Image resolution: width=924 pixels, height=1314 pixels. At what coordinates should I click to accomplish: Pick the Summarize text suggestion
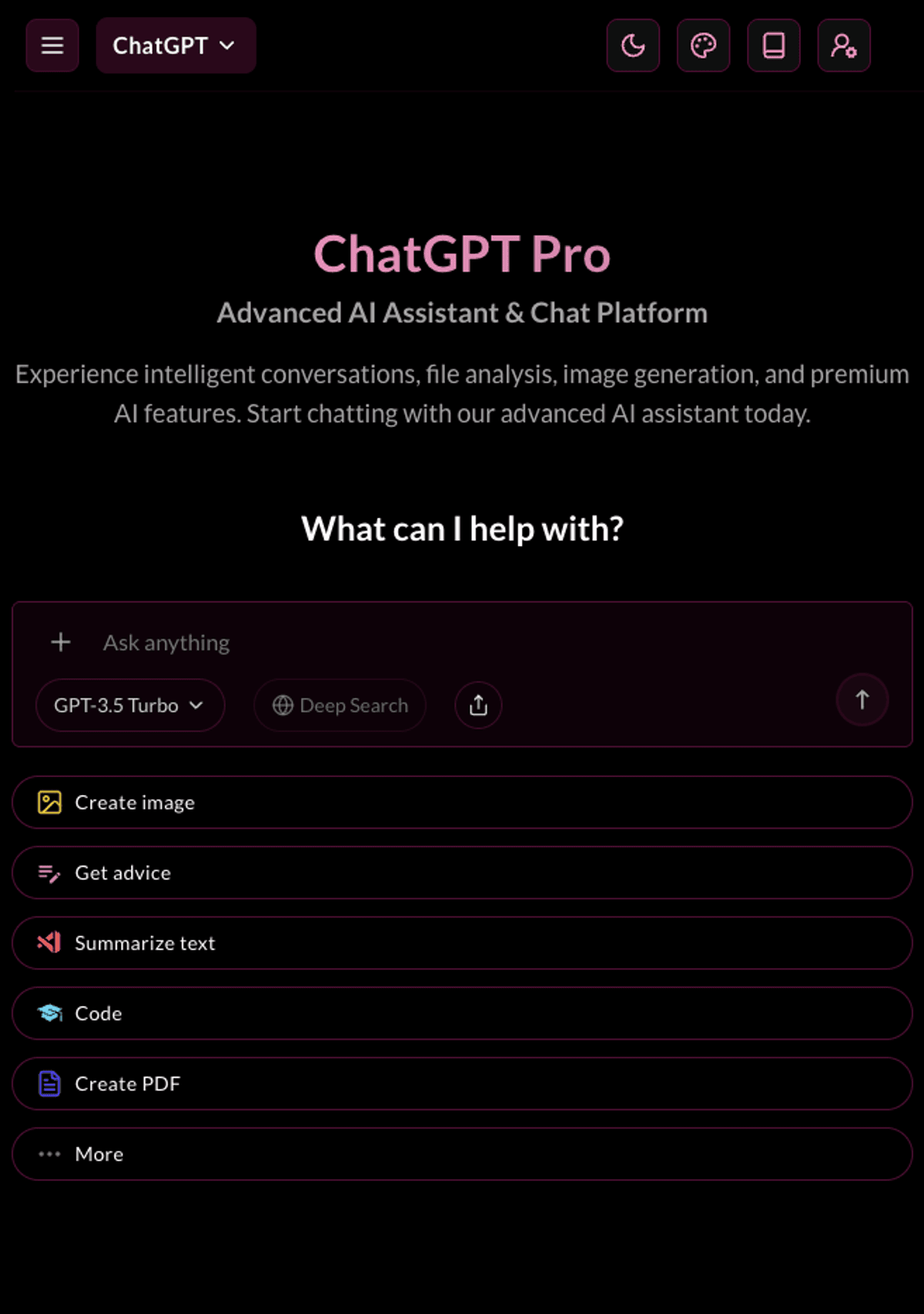(462, 943)
